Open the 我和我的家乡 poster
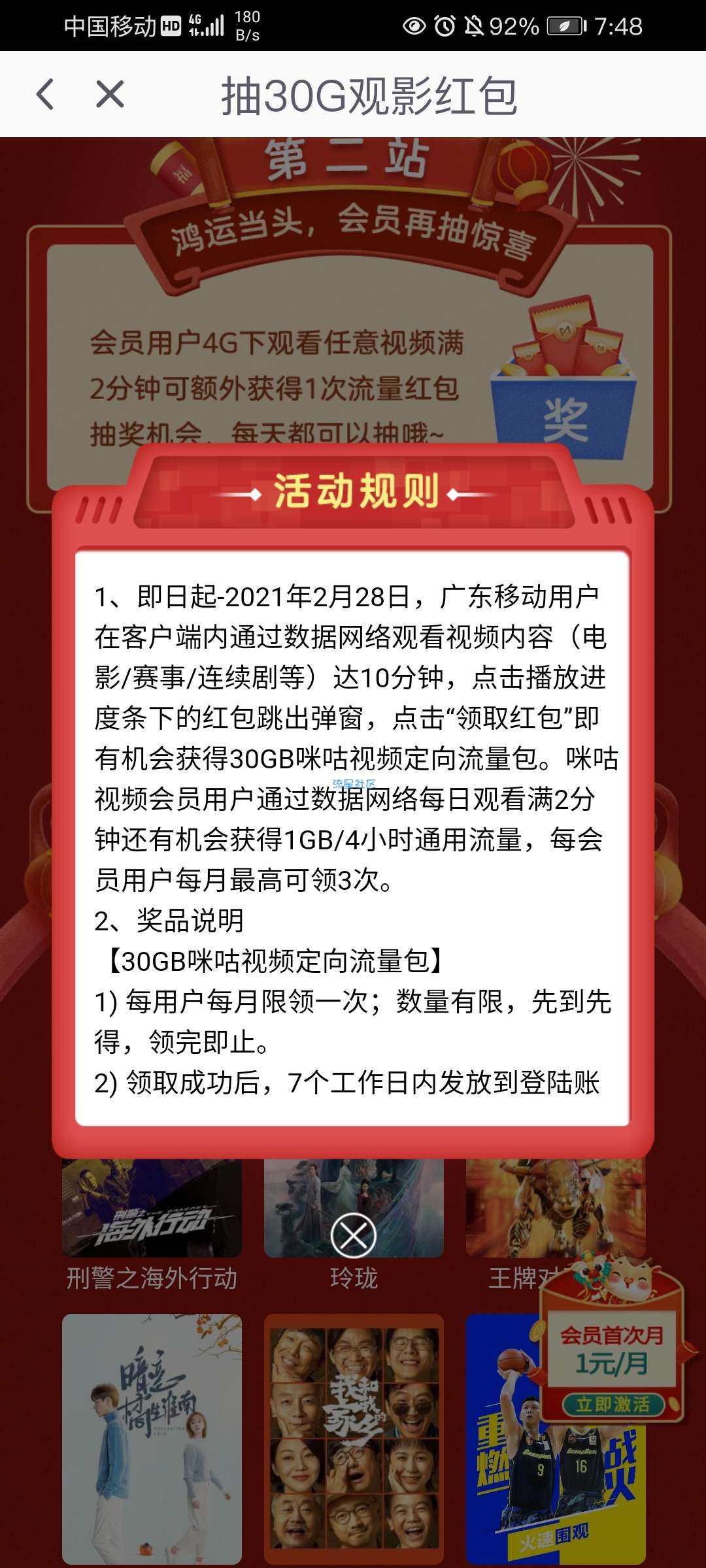 pyautogui.click(x=353, y=1437)
